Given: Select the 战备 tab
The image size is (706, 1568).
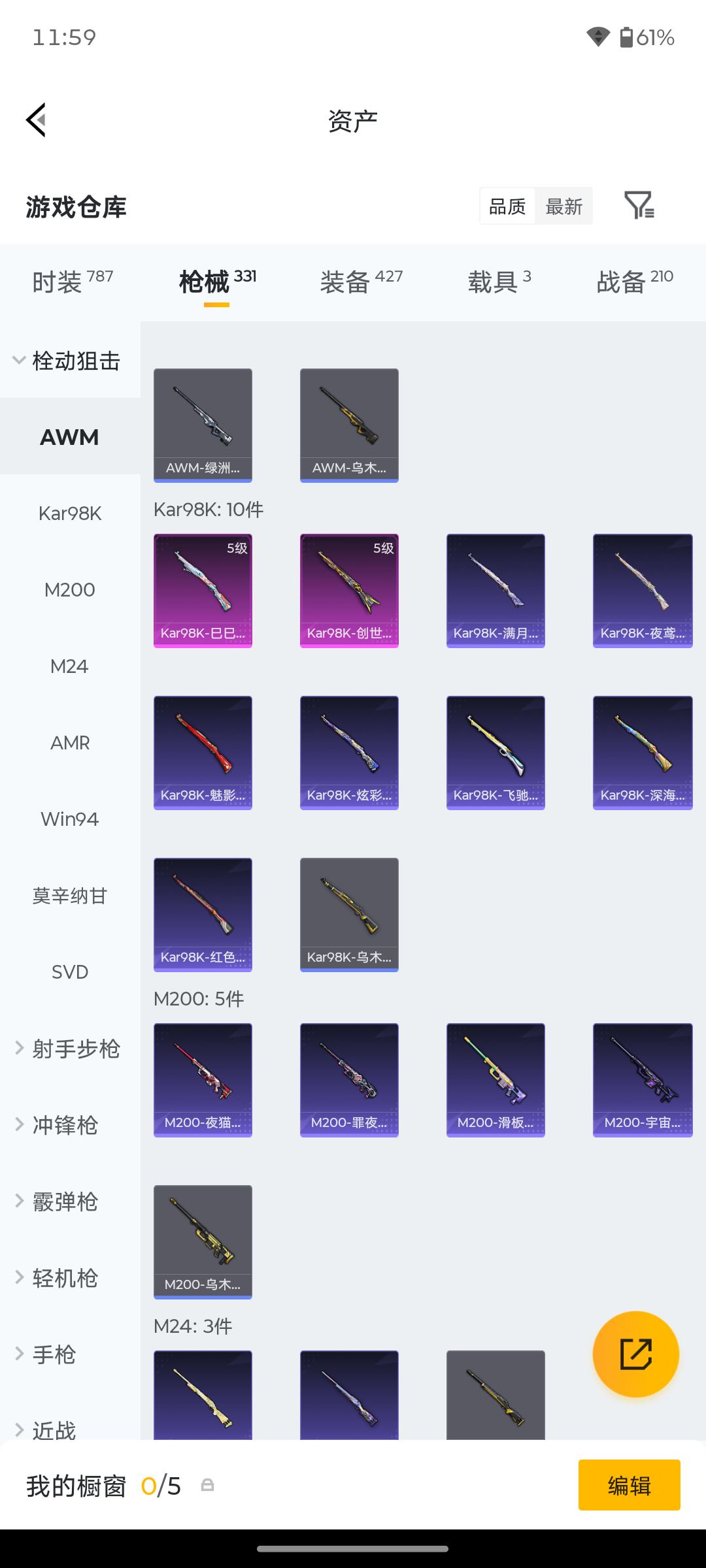Looking at the screenshot, I should (635, 282).
